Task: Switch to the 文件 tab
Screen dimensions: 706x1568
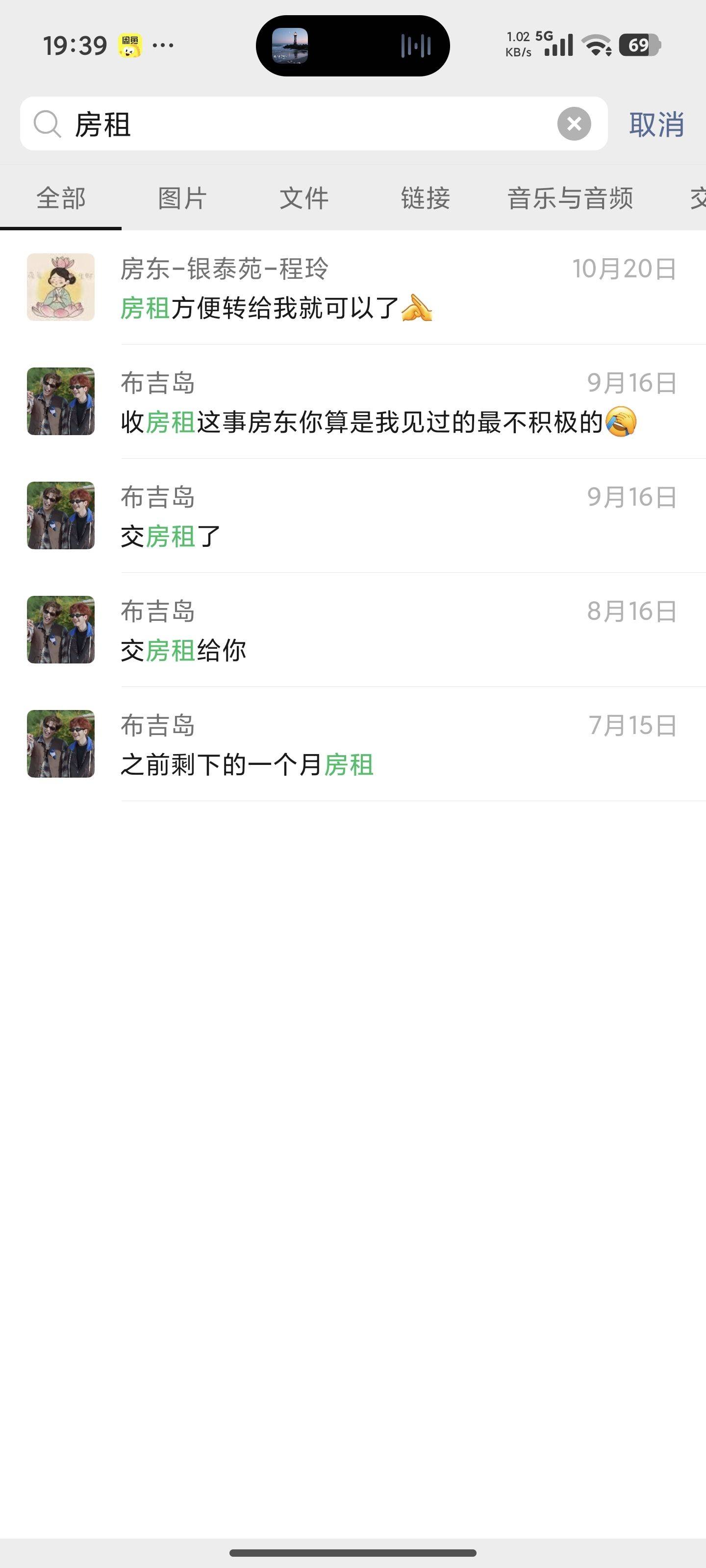Action: [x=304, y=198]
